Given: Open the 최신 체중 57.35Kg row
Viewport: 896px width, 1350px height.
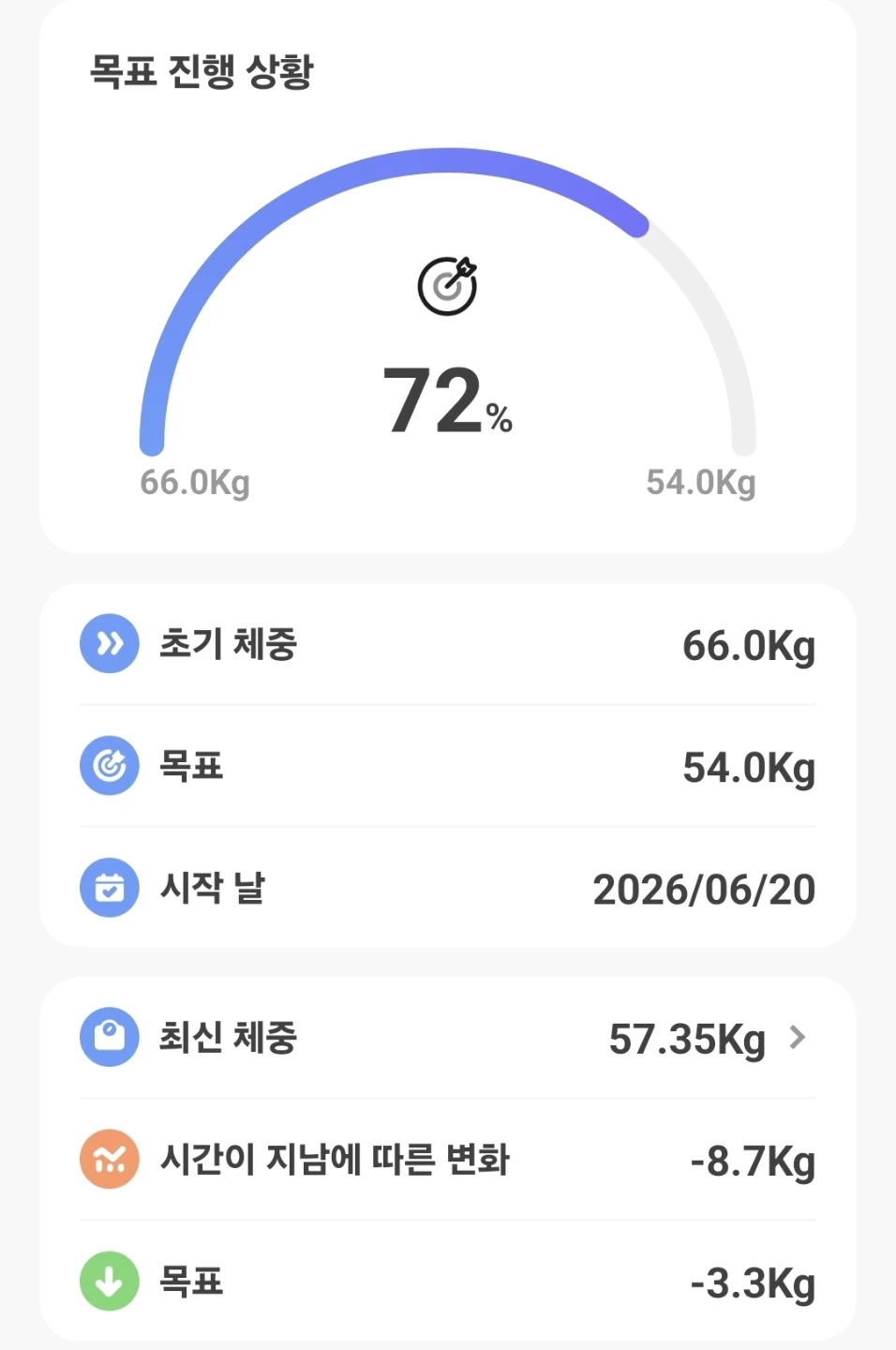Looking at the screenshot, I should pos(447,1038).
